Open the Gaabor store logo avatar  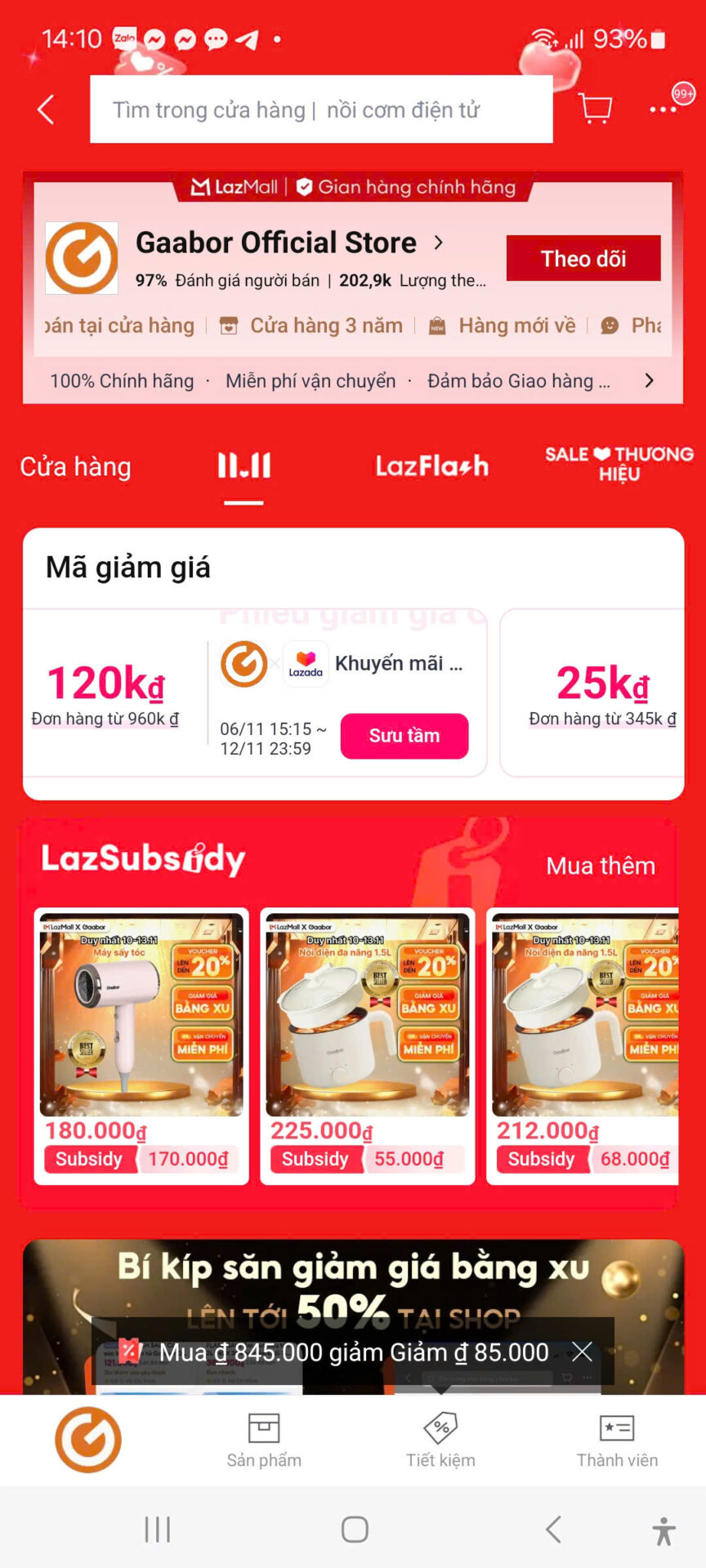82,257
